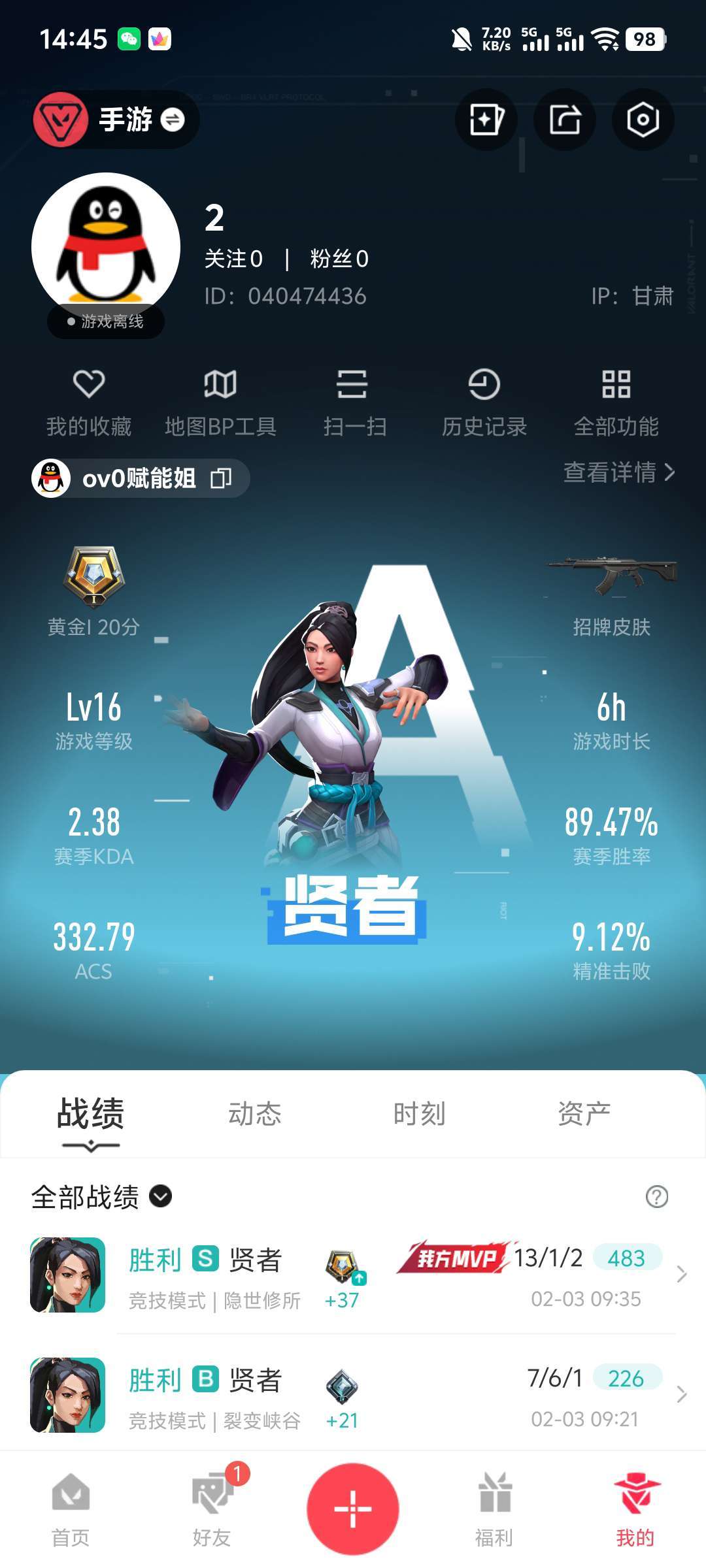Open the 裂变峡谷 match with 7/6/1
Viewport: 706px width, 1568px height.
[353, 1394]
